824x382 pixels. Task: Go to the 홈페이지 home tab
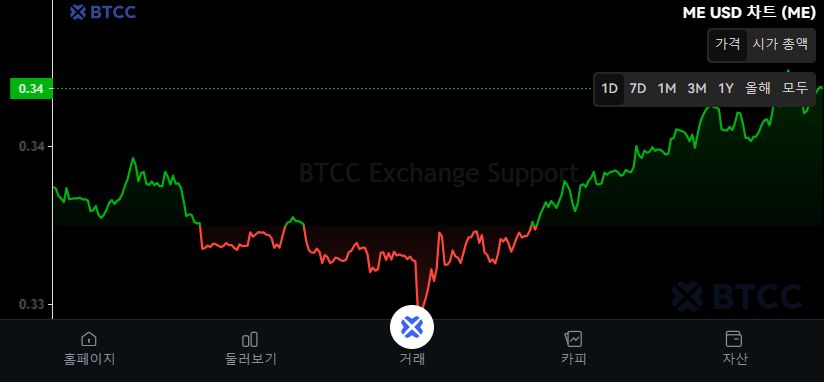tap(89, 348)
